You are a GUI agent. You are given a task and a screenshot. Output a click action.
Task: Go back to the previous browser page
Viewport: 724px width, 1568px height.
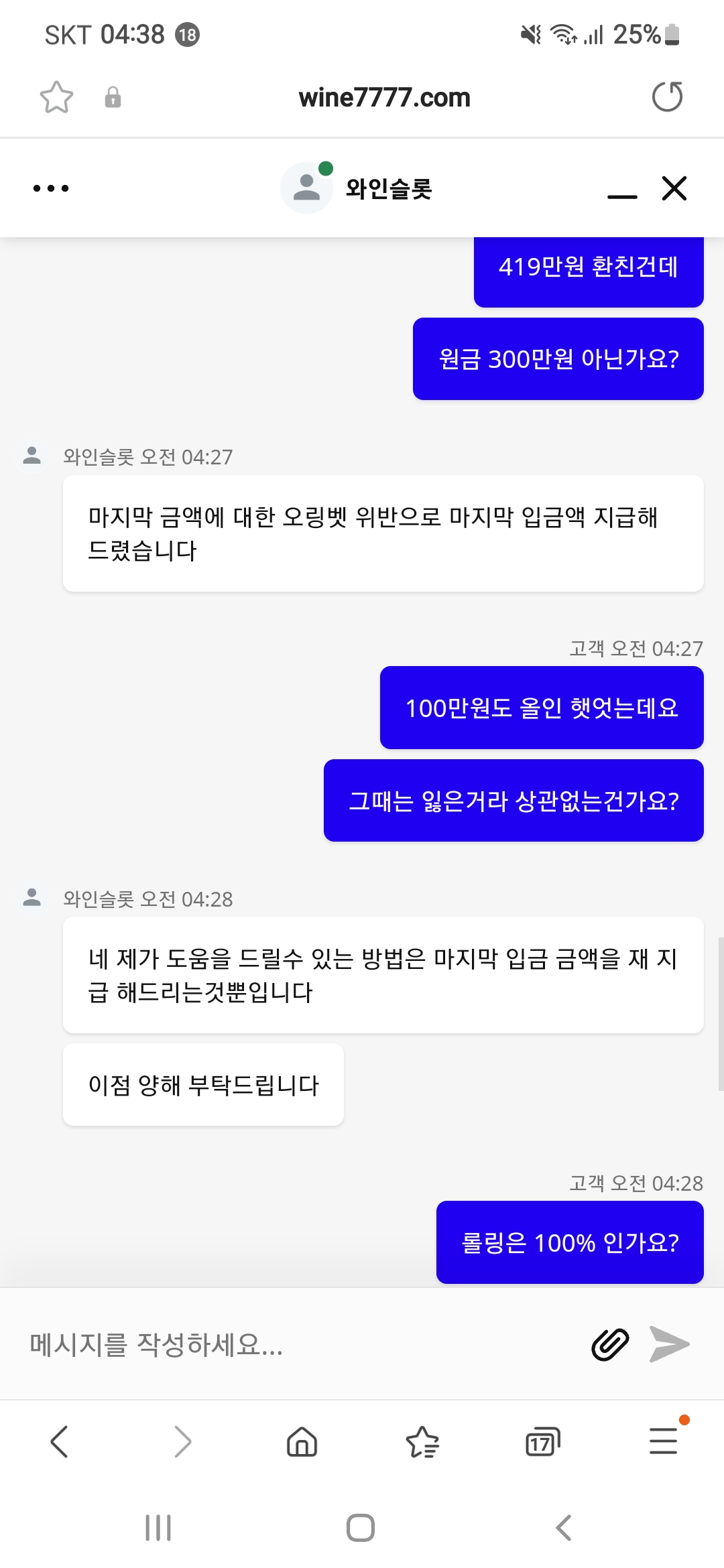tap(60, 1441)
